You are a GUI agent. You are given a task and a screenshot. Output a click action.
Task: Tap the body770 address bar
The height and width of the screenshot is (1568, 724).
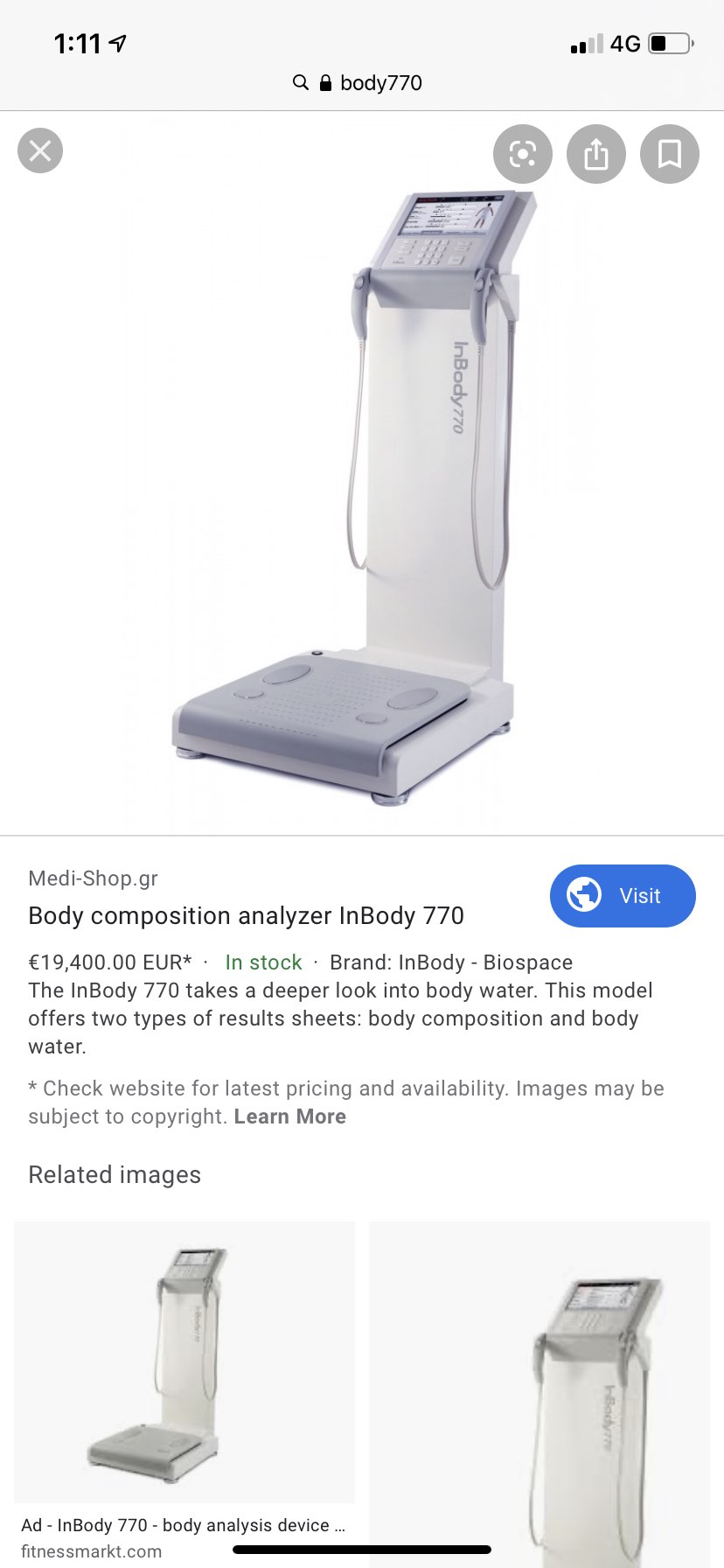362,83
